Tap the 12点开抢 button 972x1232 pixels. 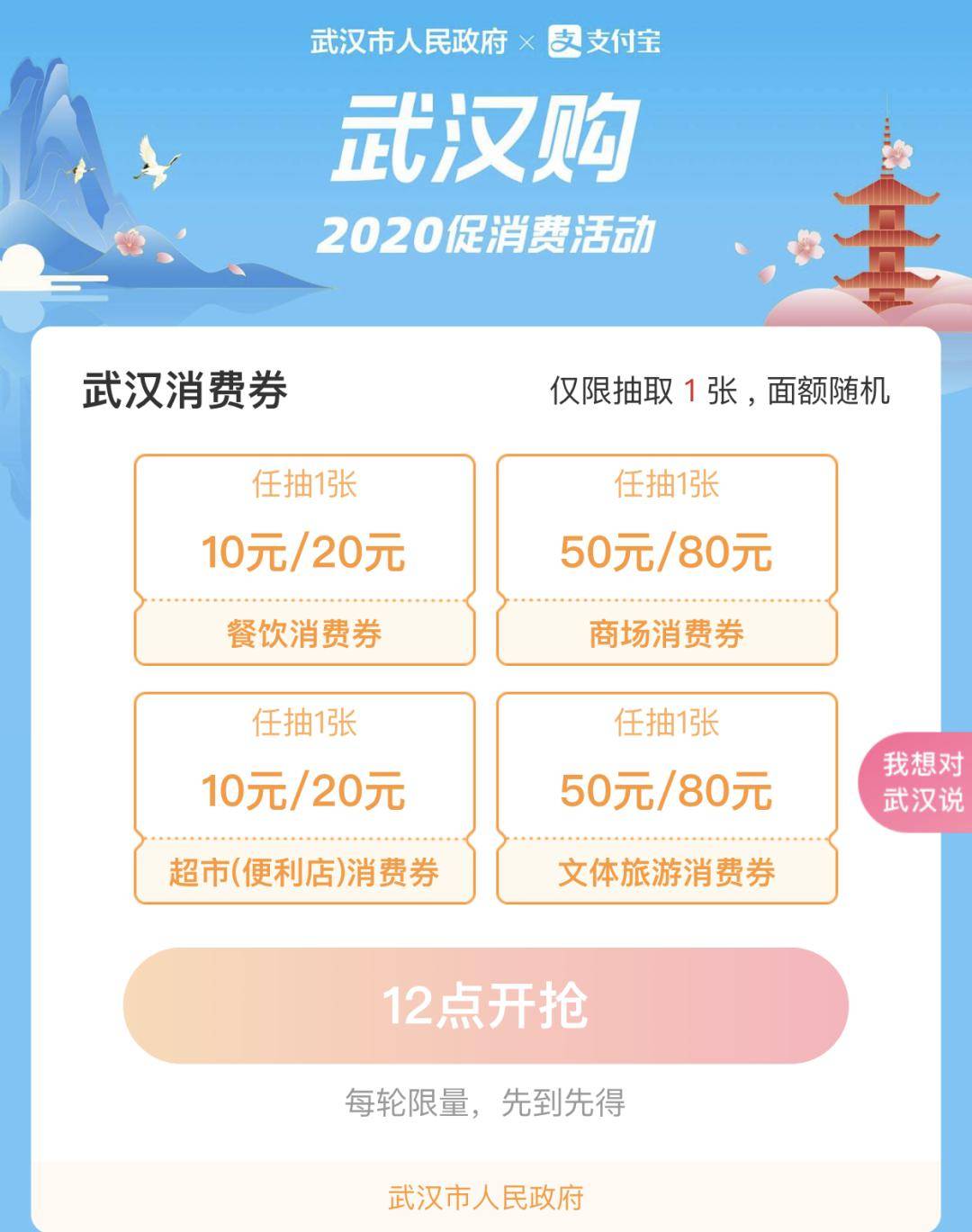click(x=485, y=1005)
